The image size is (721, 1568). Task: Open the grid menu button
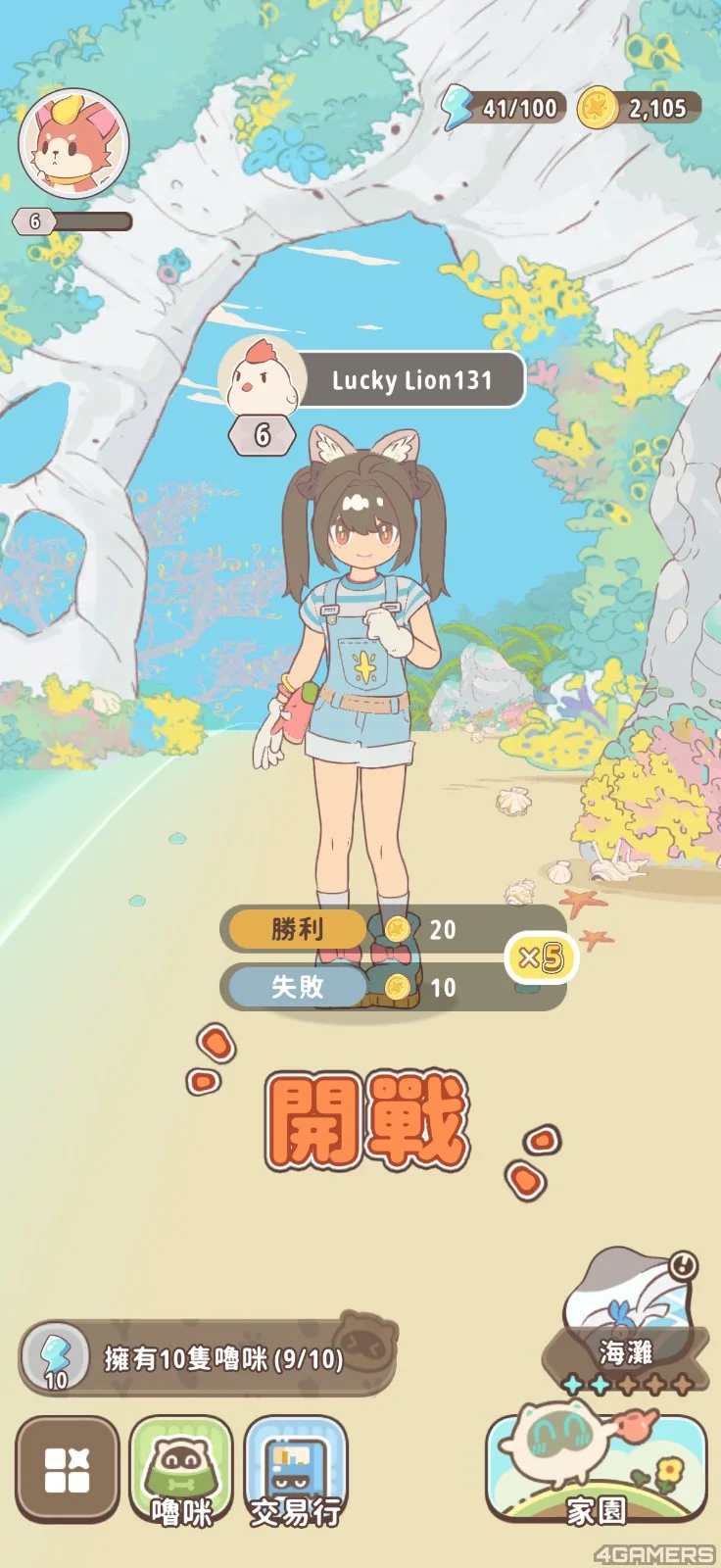coord(67,1469)
